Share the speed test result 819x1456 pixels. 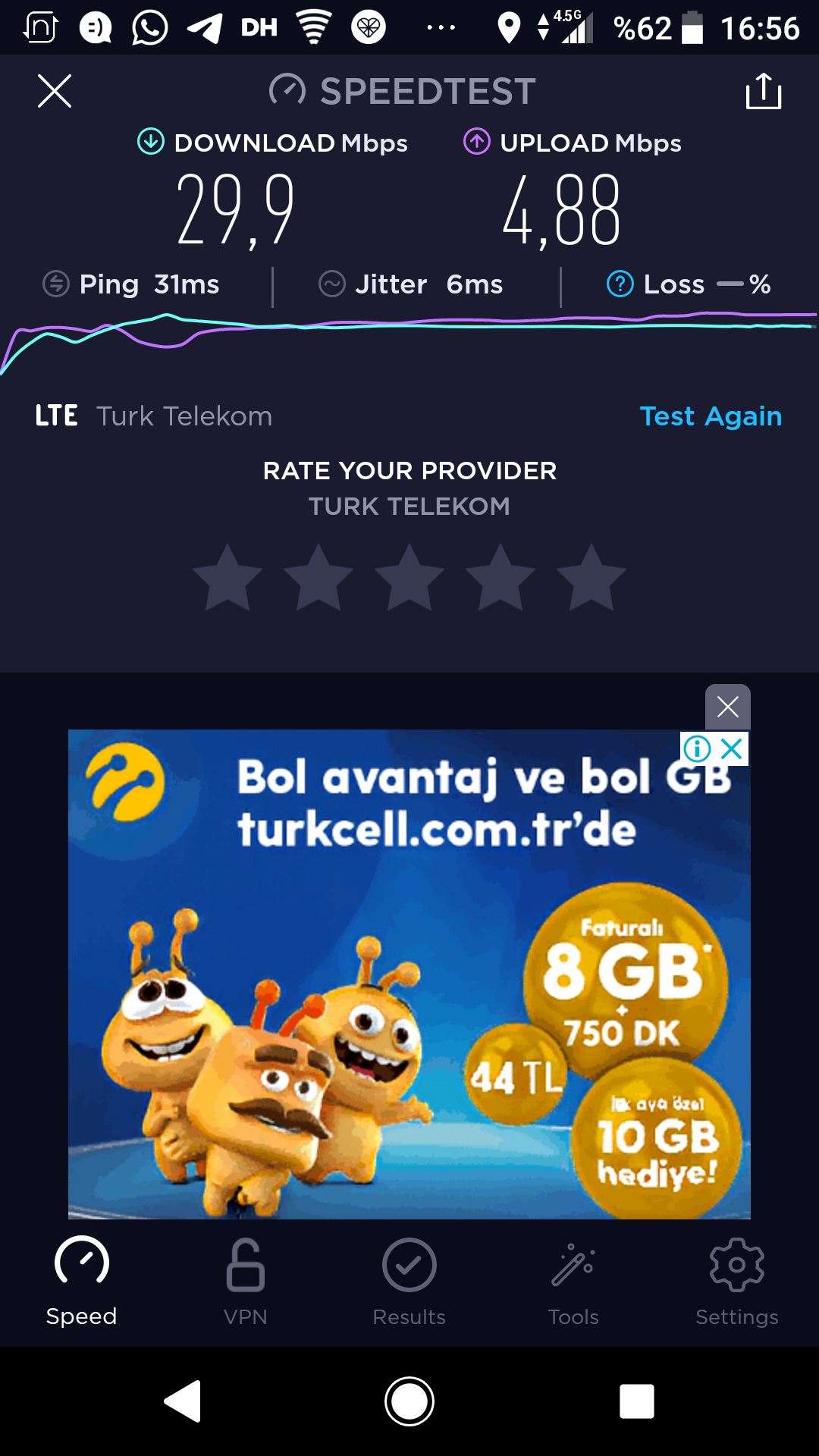point(764,91)
